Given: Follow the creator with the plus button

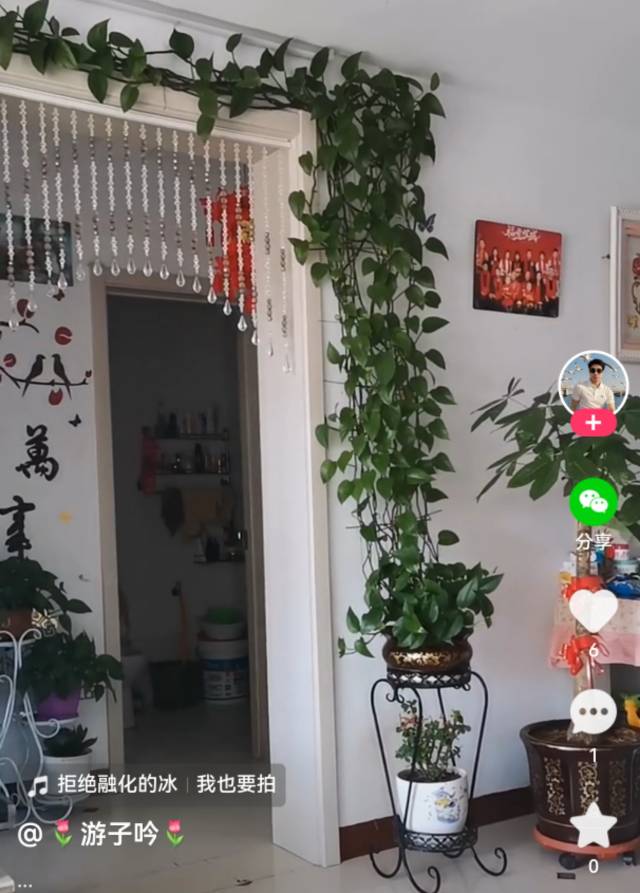Looking at the screenshot, I should [593, 422].
